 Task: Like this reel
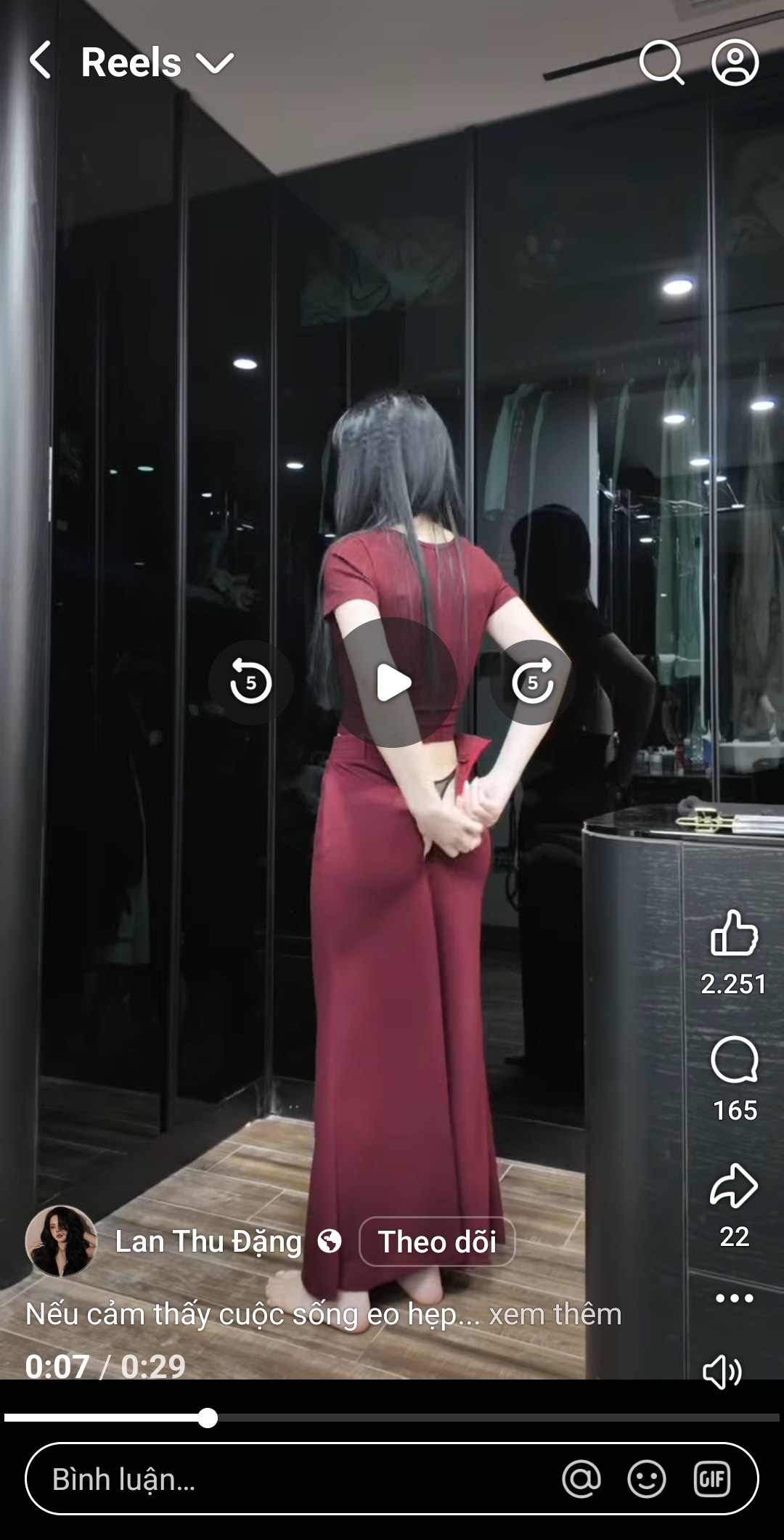pos(734,934)
